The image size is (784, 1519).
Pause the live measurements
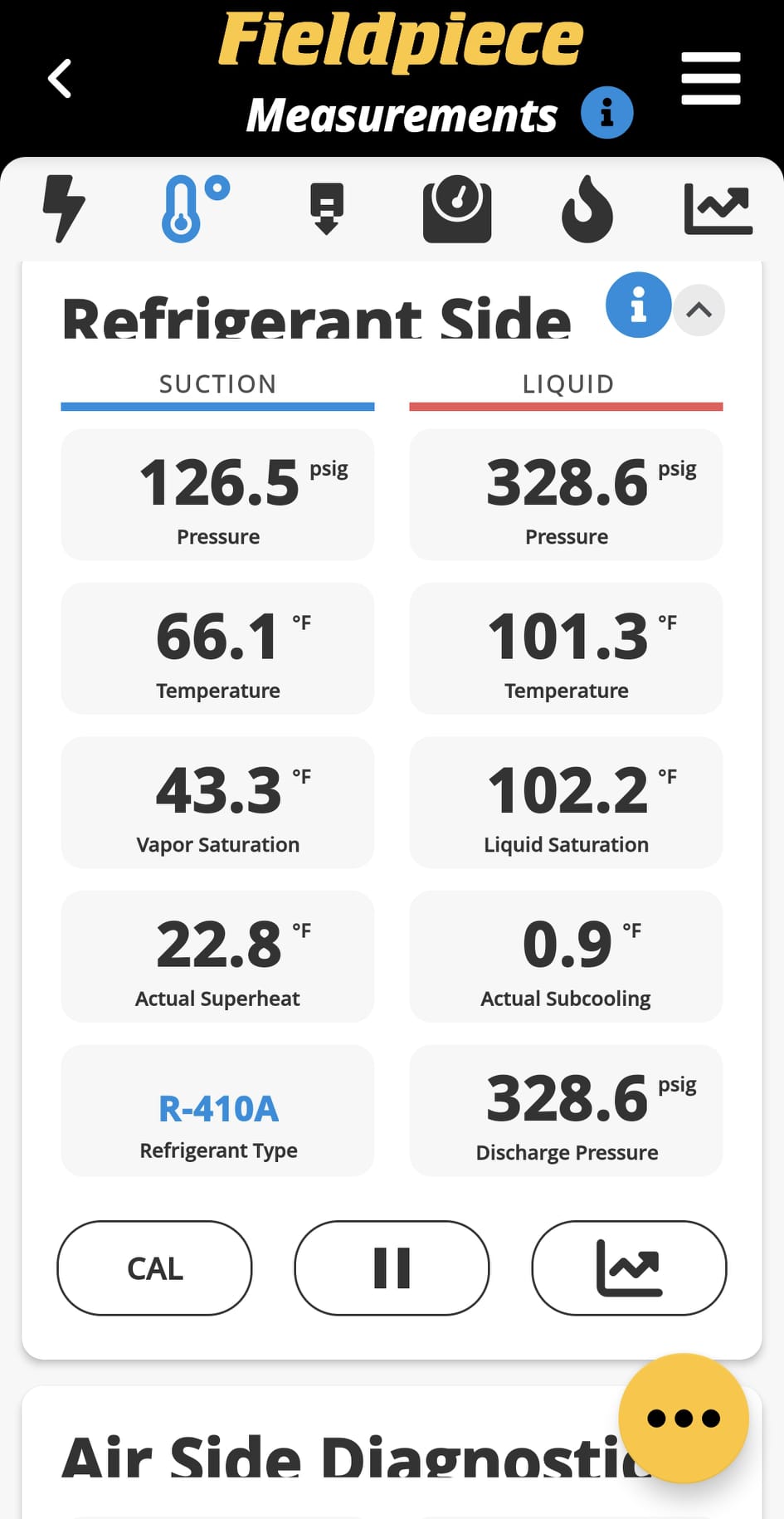point(392,1267)
